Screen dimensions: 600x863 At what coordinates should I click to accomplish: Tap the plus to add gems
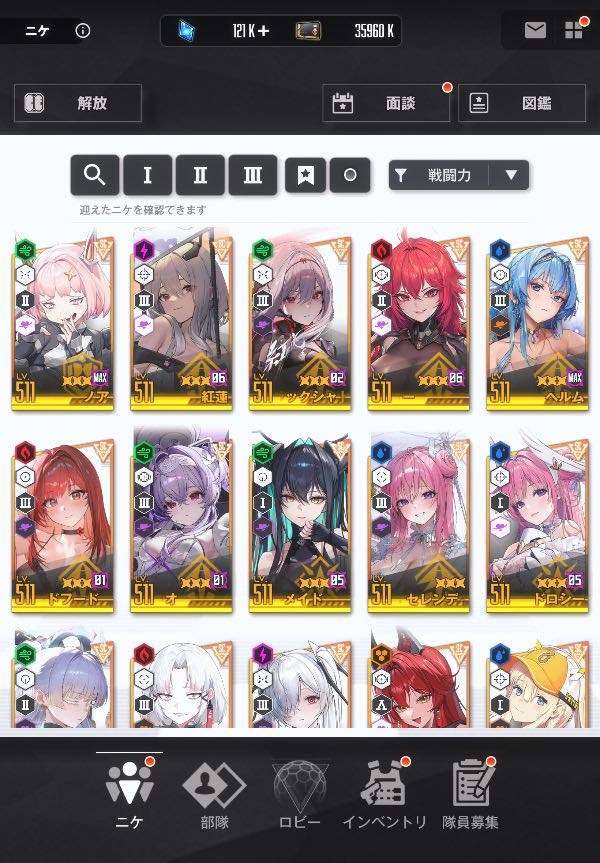pos(263,31)
